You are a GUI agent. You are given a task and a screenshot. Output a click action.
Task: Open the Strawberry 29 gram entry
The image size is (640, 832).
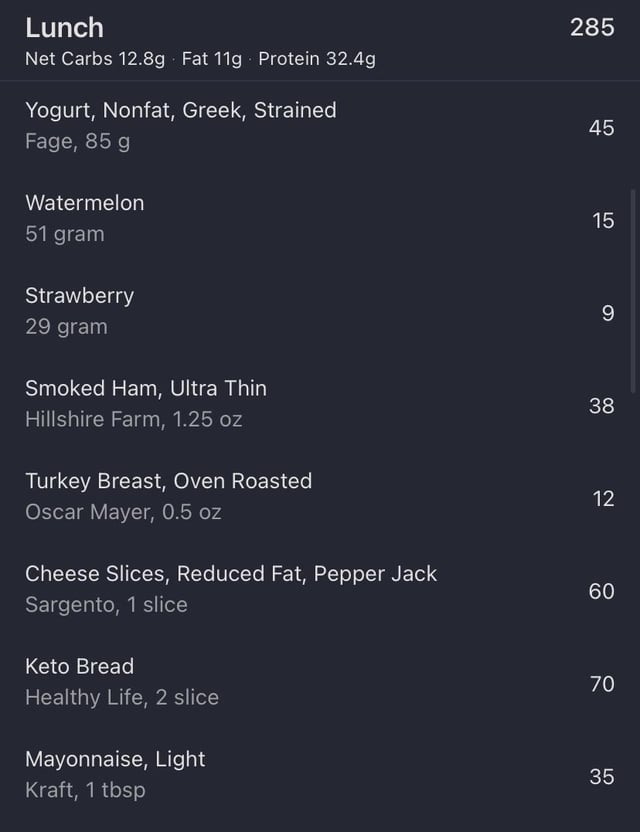click(320, 311)
